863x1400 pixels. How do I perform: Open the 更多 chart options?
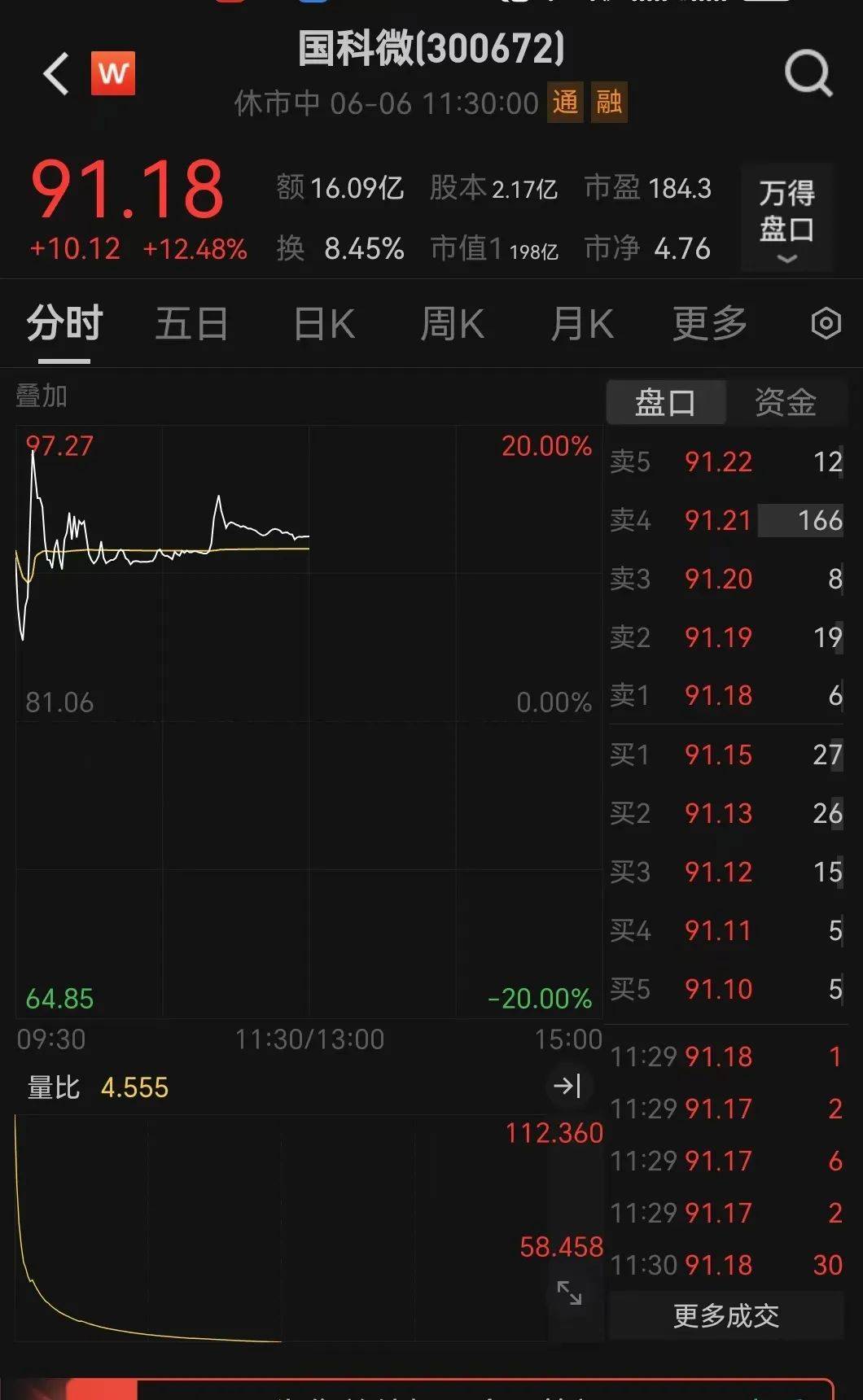tap(710, 324)
